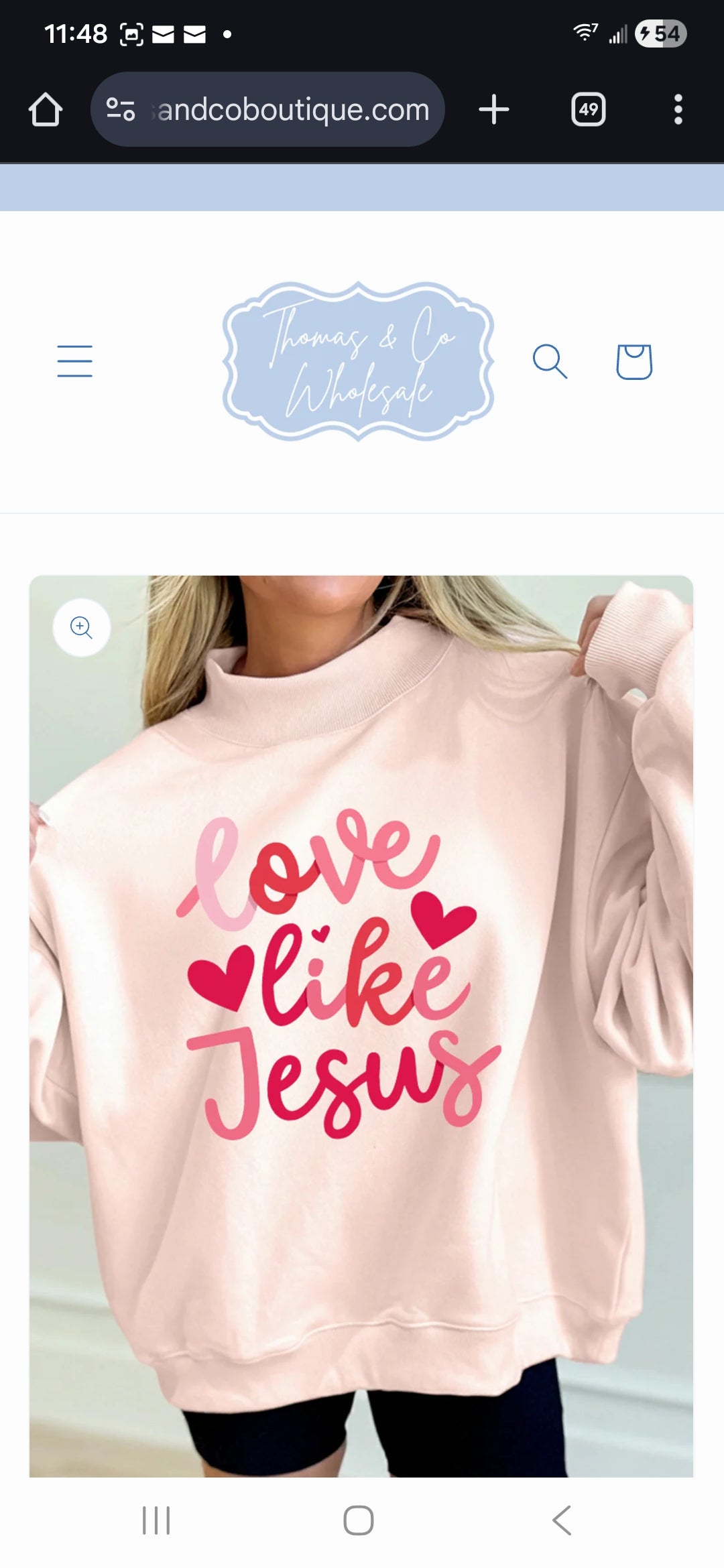Screen dimensions: 724x1568
Task: Tap the Thomas & Co Wholesale logo
Action: tap(358, 361)
